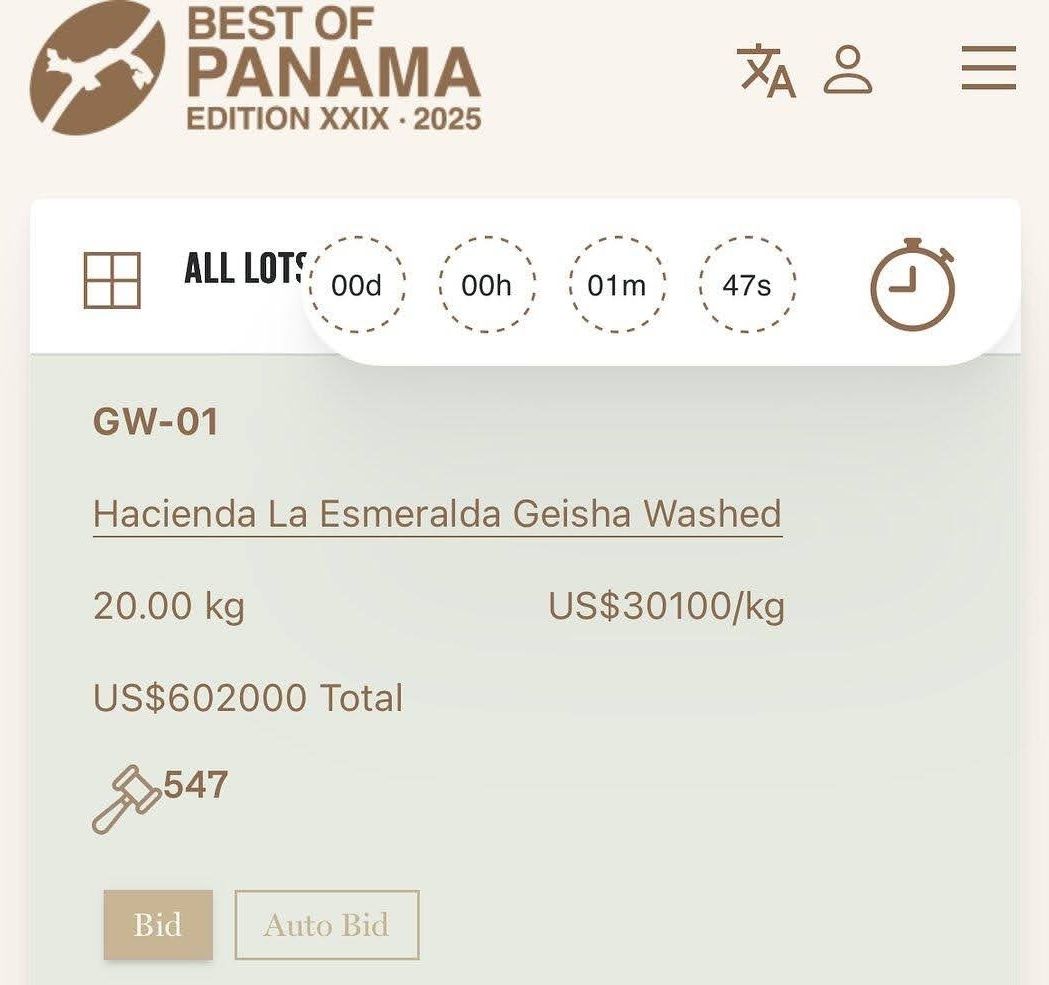This screenshot has width=1049, height=985.
Task: Open the user account profile
Action: click(x=848, y=70)
